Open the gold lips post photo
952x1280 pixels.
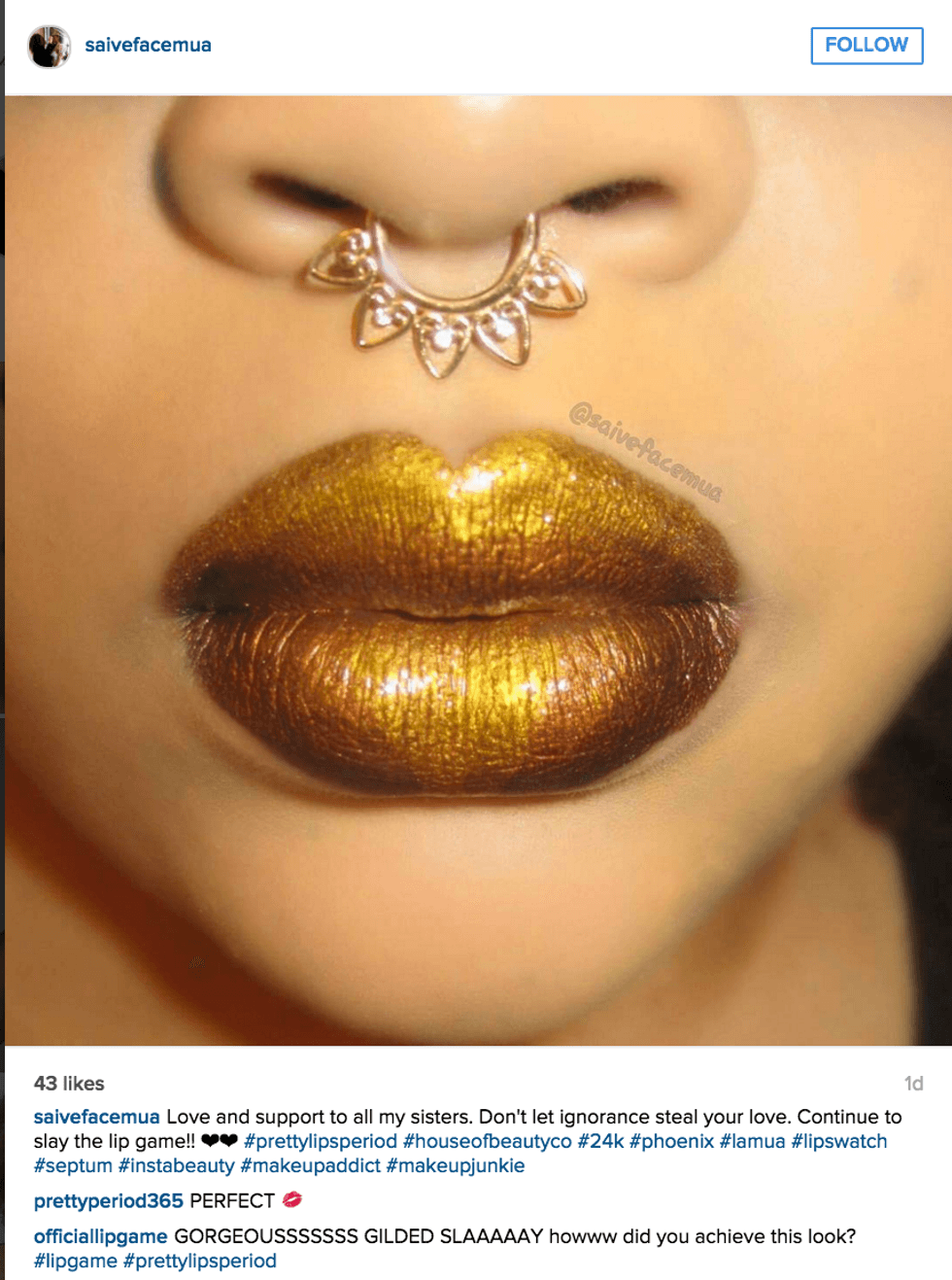pyautogui.click(x=476, y=570)
